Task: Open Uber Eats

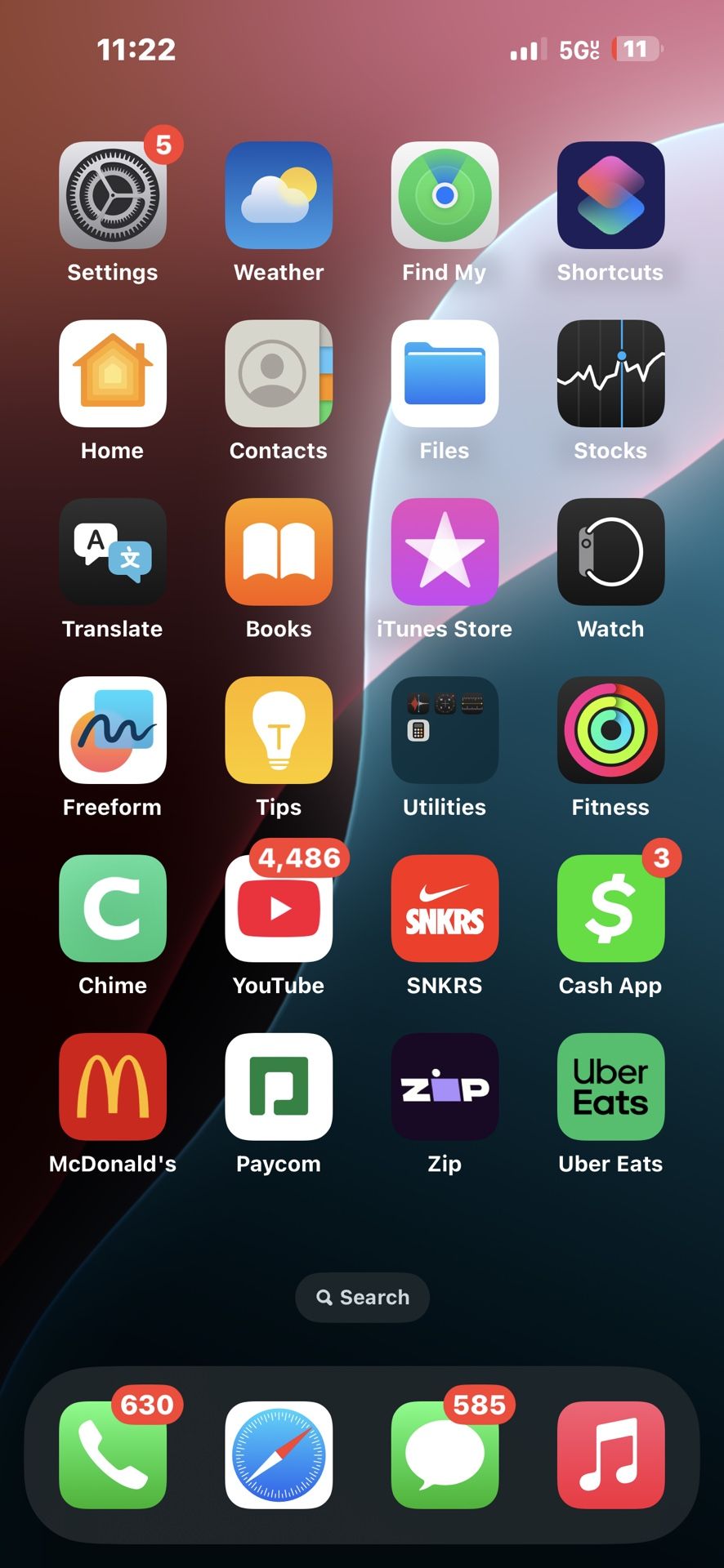Action: click(x=610, y=1086)
